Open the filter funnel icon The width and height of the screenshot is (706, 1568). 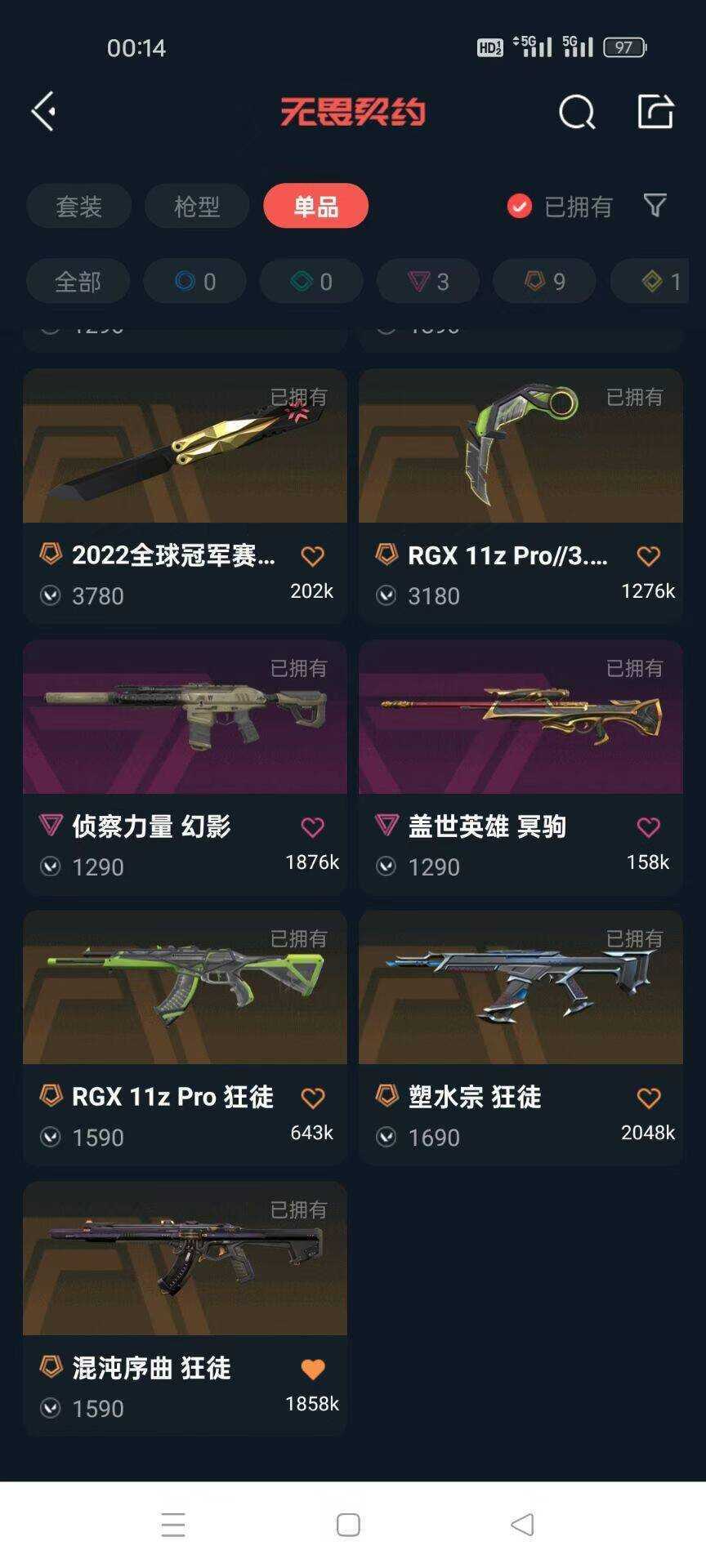(x=655, y=206)
